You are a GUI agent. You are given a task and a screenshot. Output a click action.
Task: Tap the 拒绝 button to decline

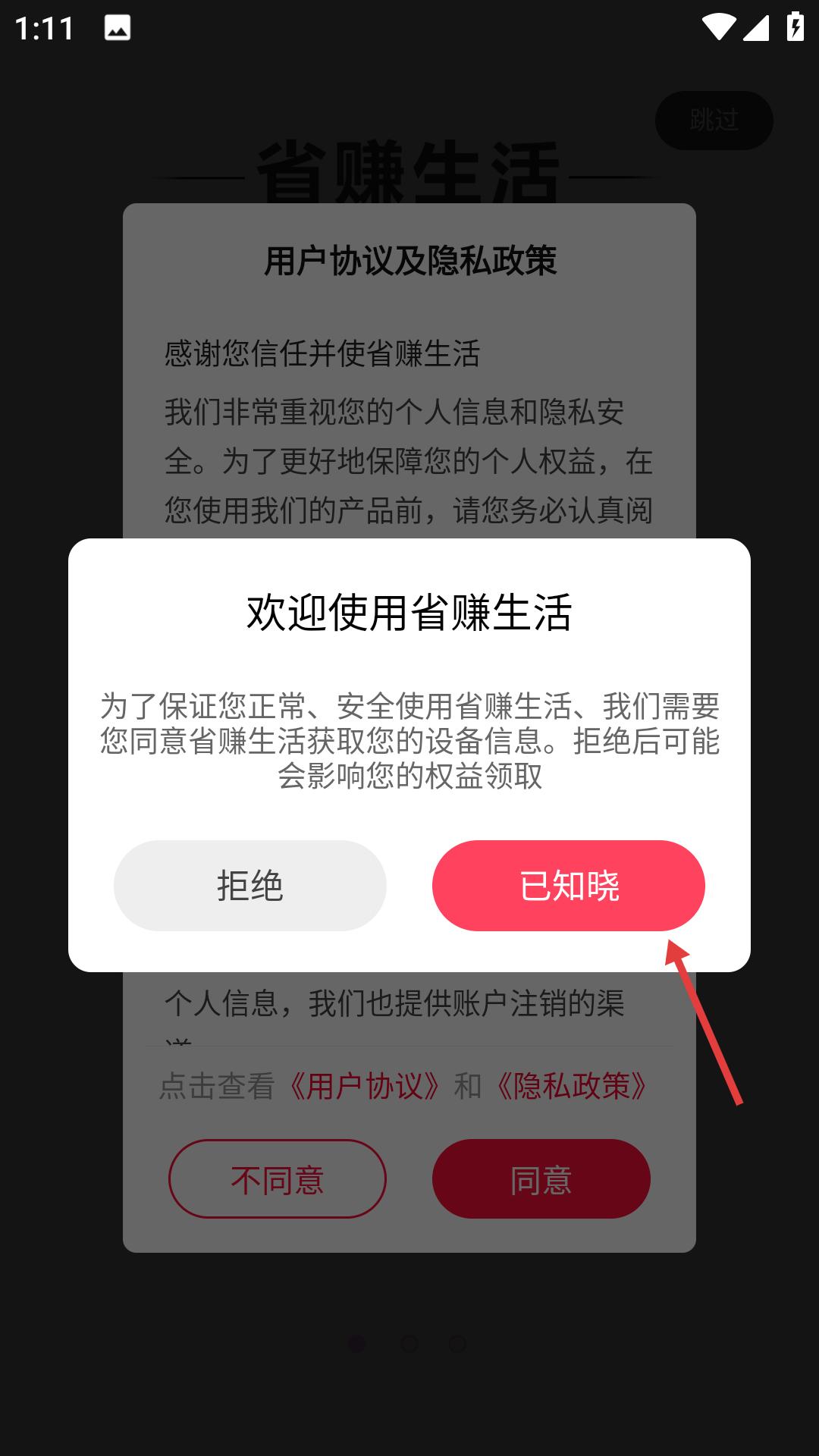tap(250, 885)
